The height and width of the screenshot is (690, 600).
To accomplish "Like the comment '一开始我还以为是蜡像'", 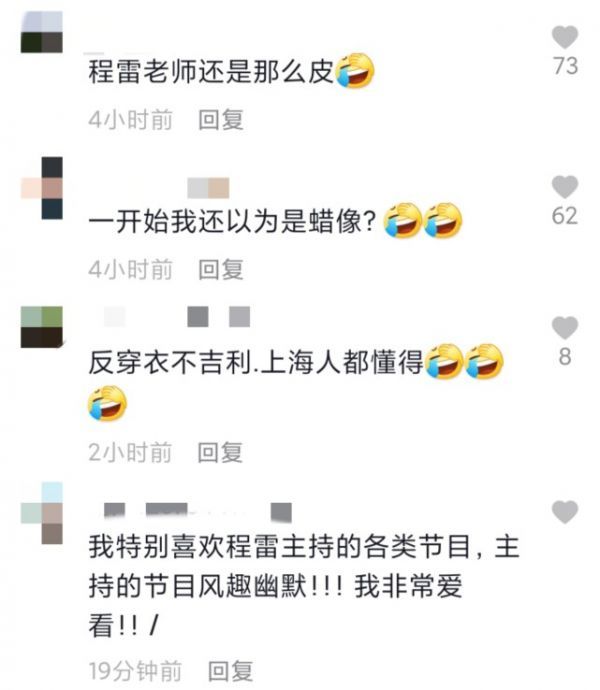I will click(x=565, y=186).
